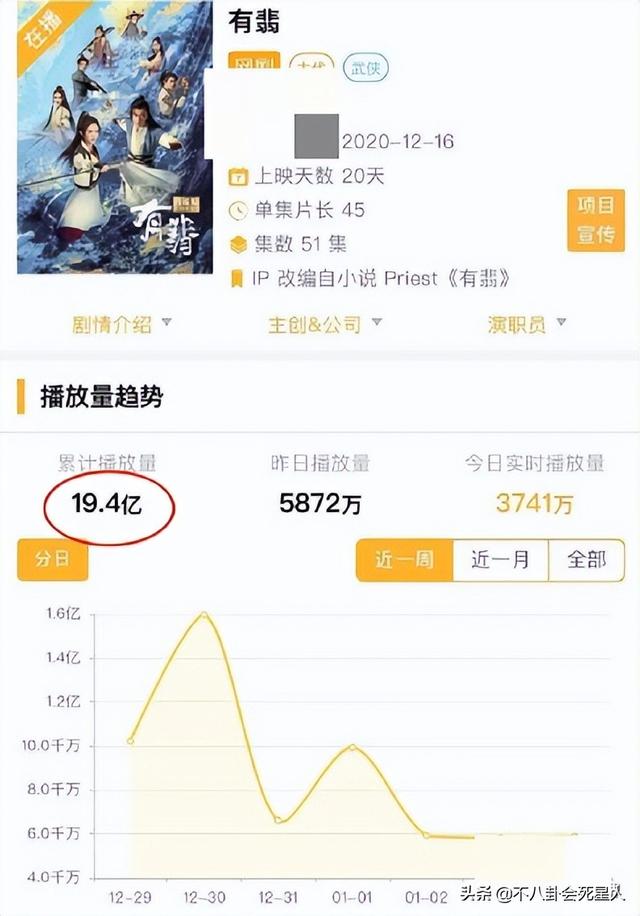This screenshot has height=916, width=640.
Task: Tap the 武侠 genre tag
Action: pyautogui.click(x=365, y=68)
